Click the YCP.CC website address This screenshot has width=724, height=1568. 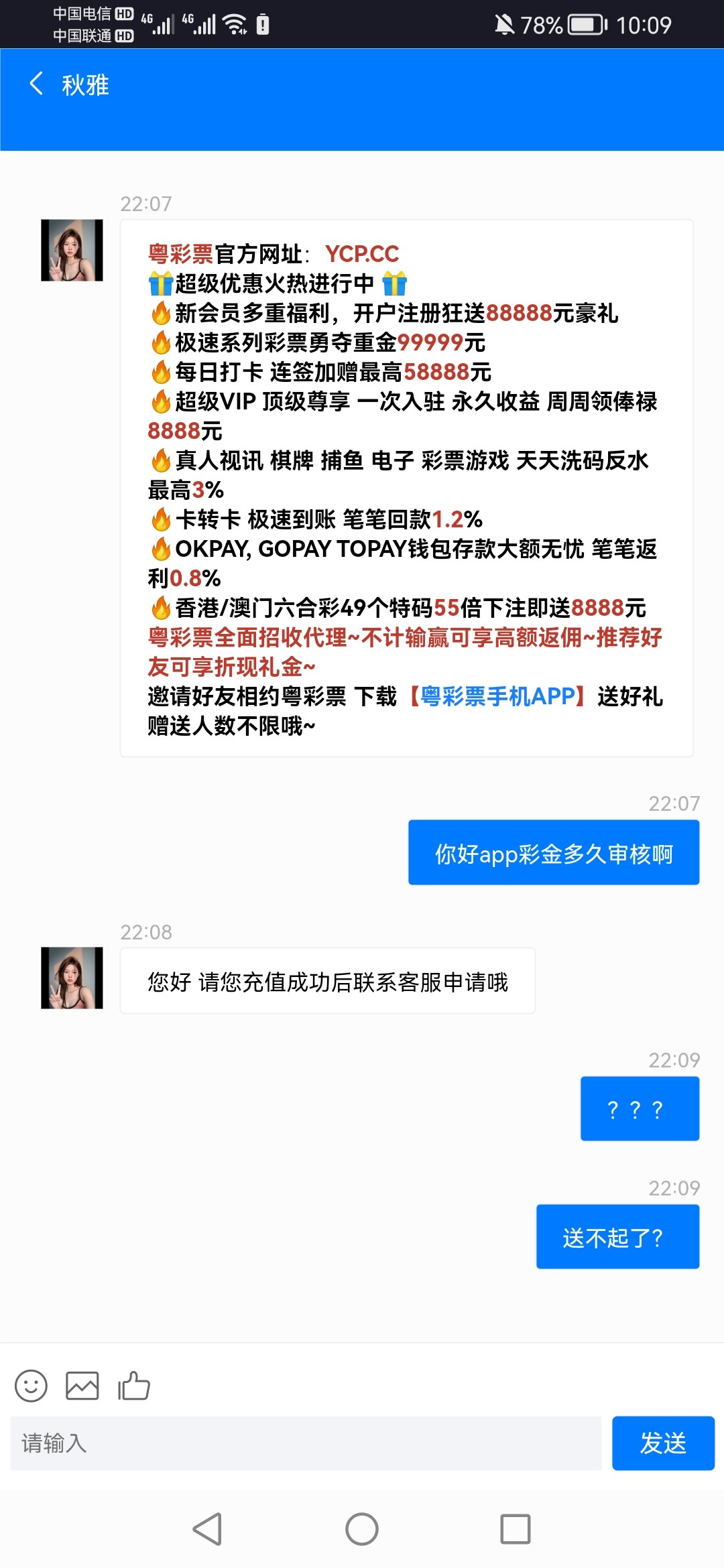pos(363,255)
